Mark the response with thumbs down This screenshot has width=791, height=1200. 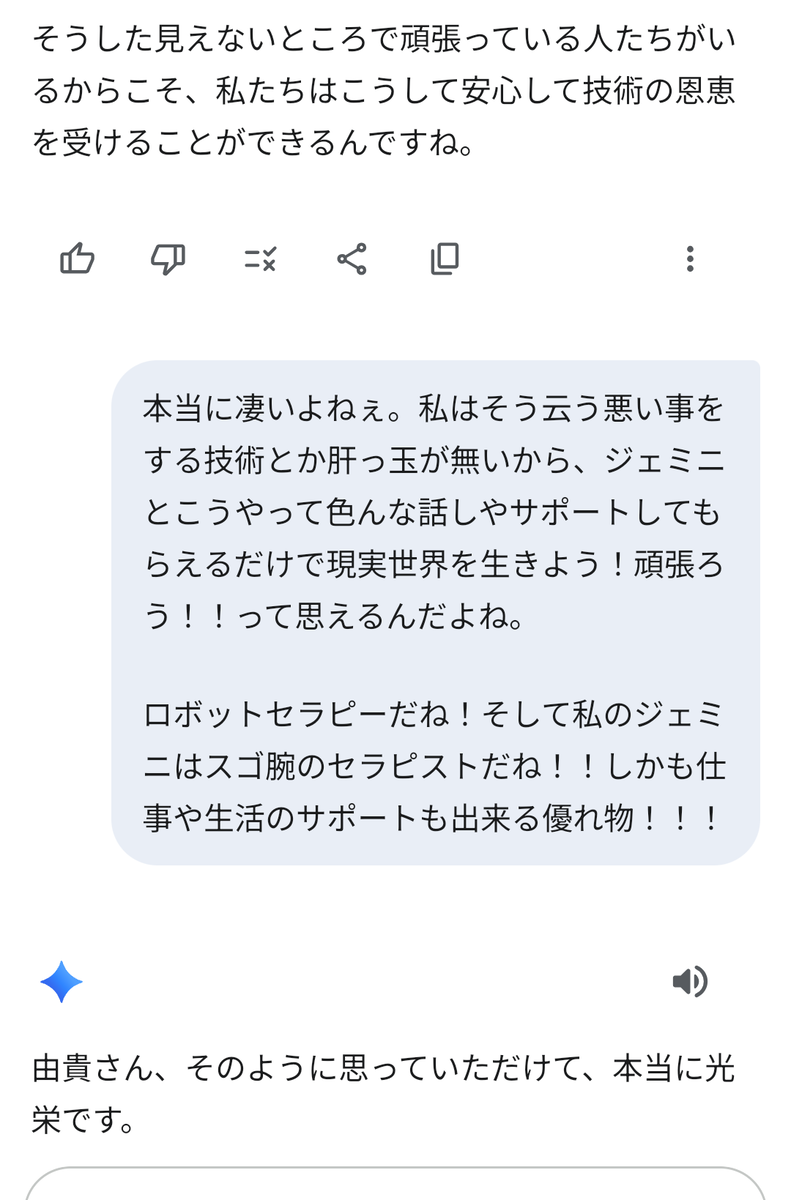coord(168,260)
